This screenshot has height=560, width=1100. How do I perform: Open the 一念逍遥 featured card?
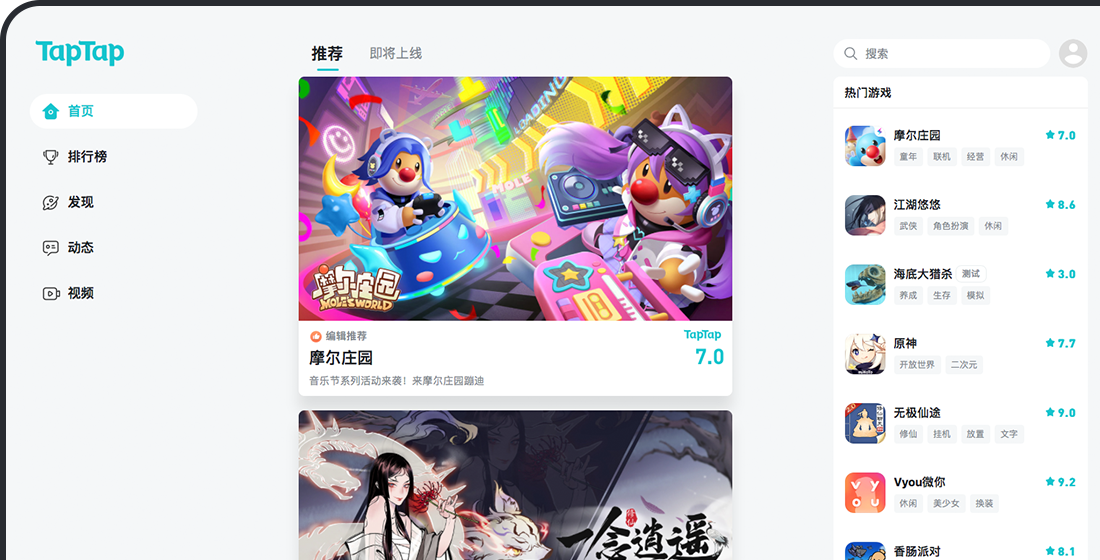pyautogui.click(x=515, y=485)
